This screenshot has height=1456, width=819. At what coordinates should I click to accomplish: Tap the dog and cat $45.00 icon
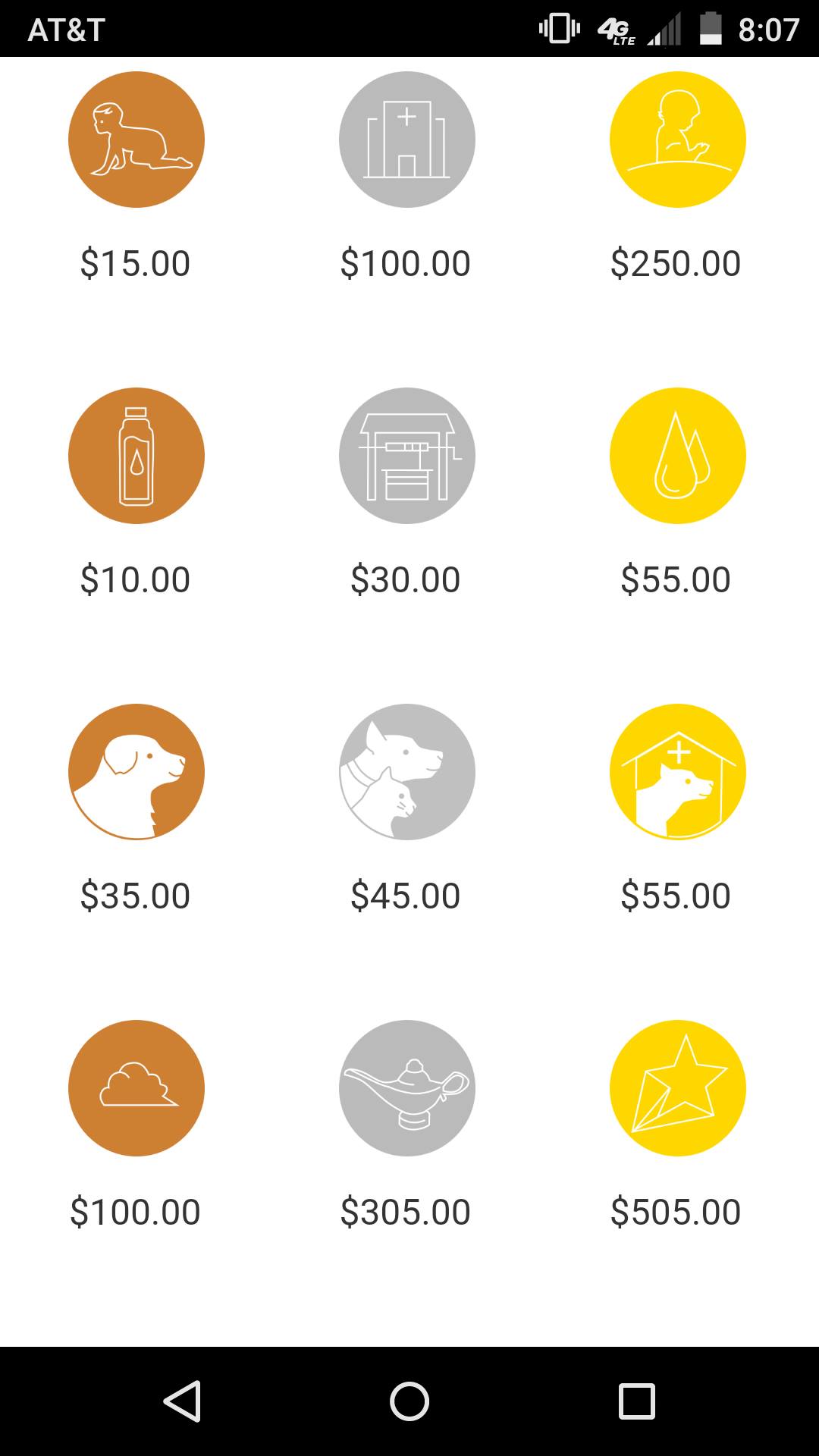coord(407,772)
